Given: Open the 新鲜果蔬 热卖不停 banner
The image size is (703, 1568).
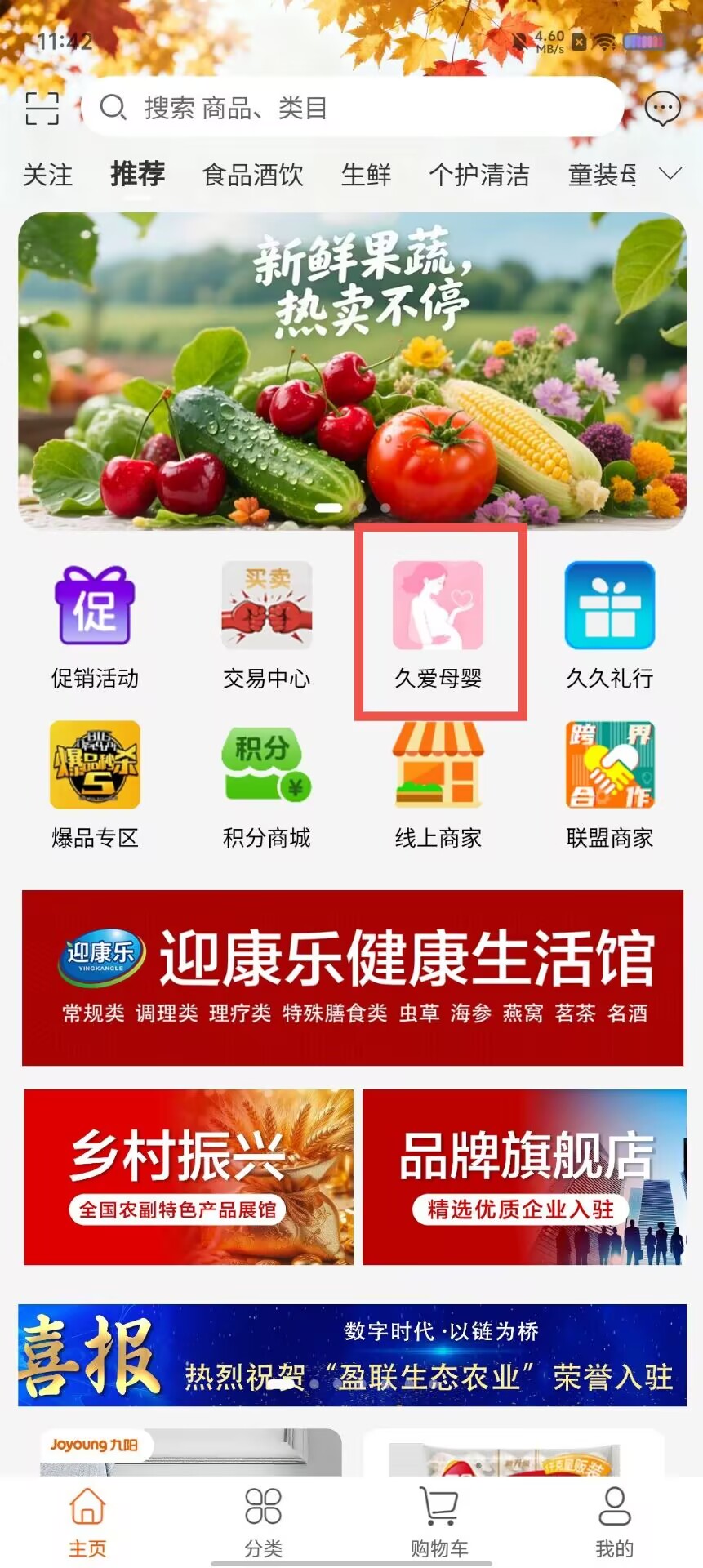Looking at the screenshot, I should [x=352, y=371].
